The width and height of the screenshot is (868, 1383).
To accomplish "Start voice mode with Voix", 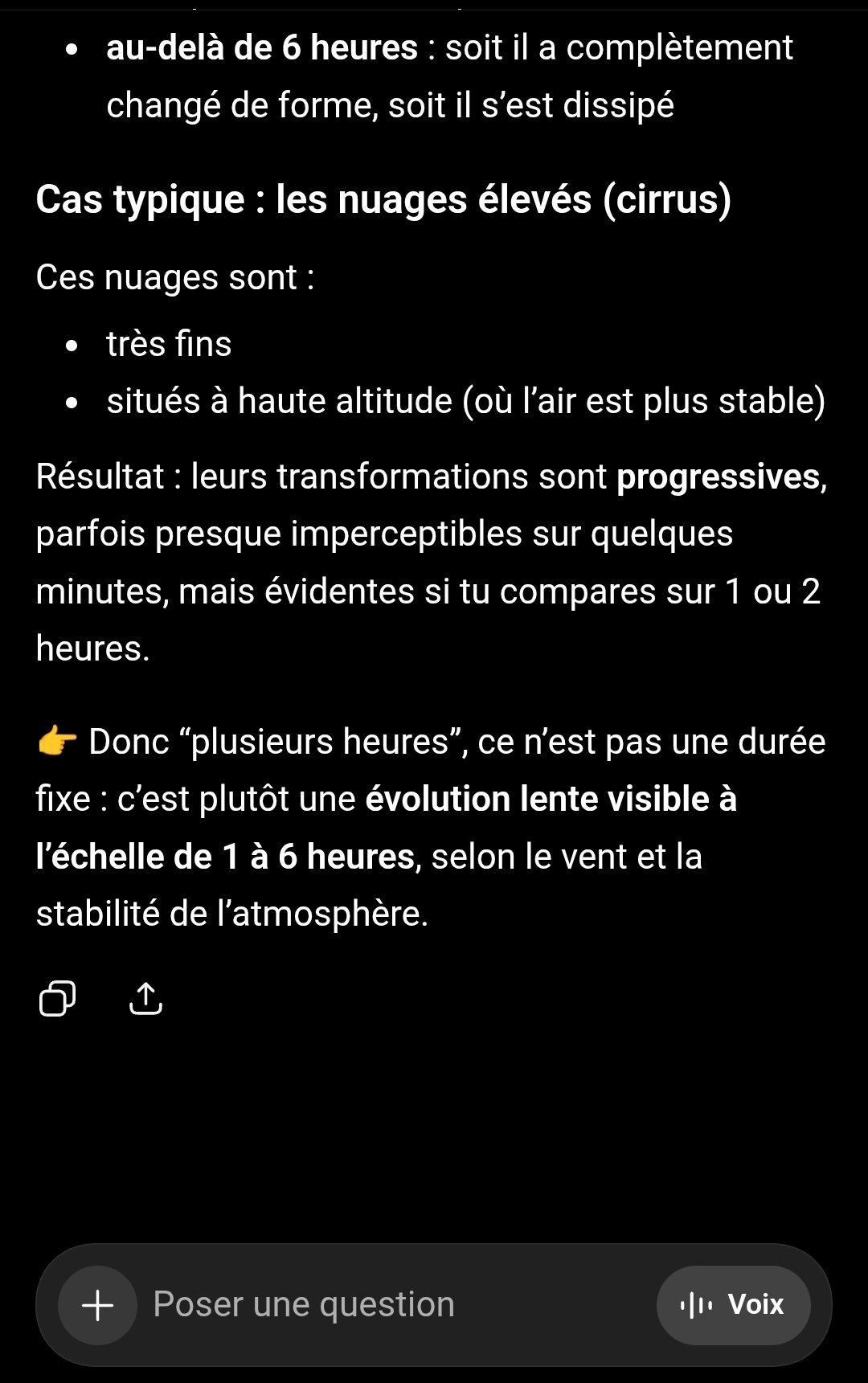I will (733, 1305).
